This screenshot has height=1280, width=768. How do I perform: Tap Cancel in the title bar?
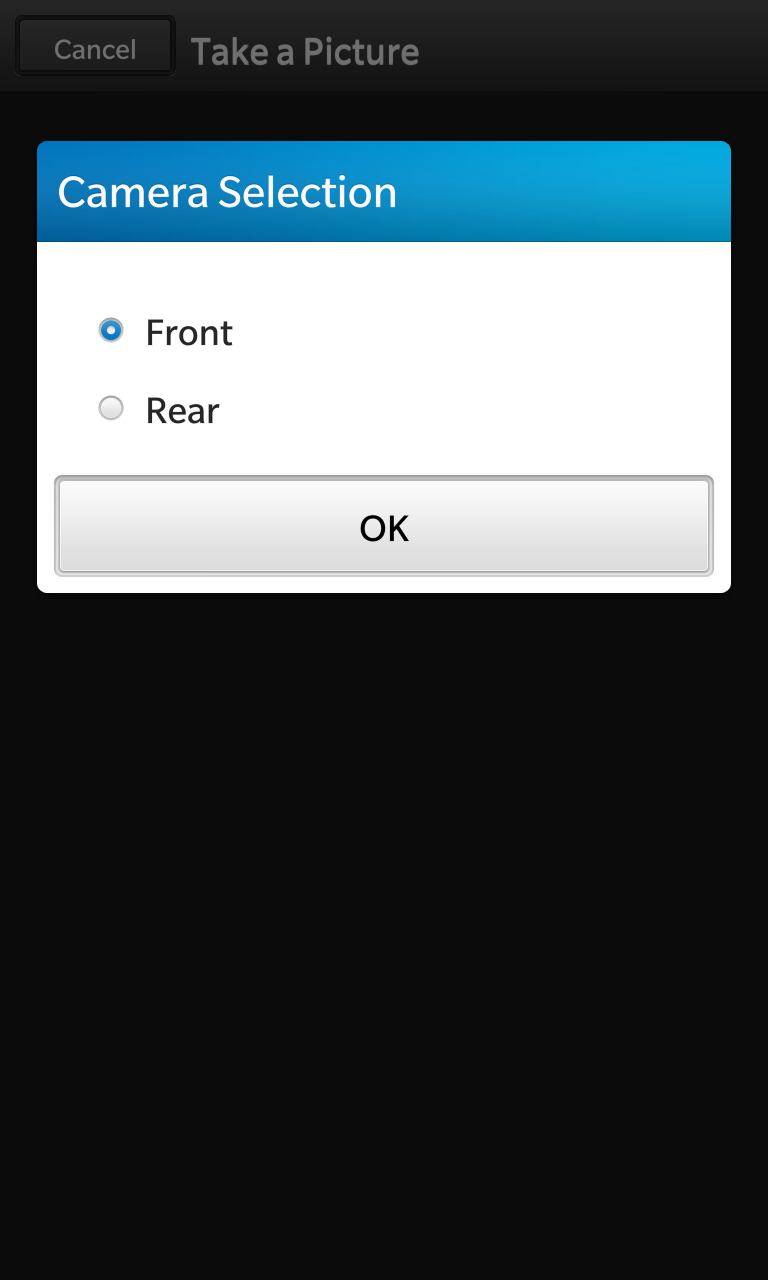(95, 48)
